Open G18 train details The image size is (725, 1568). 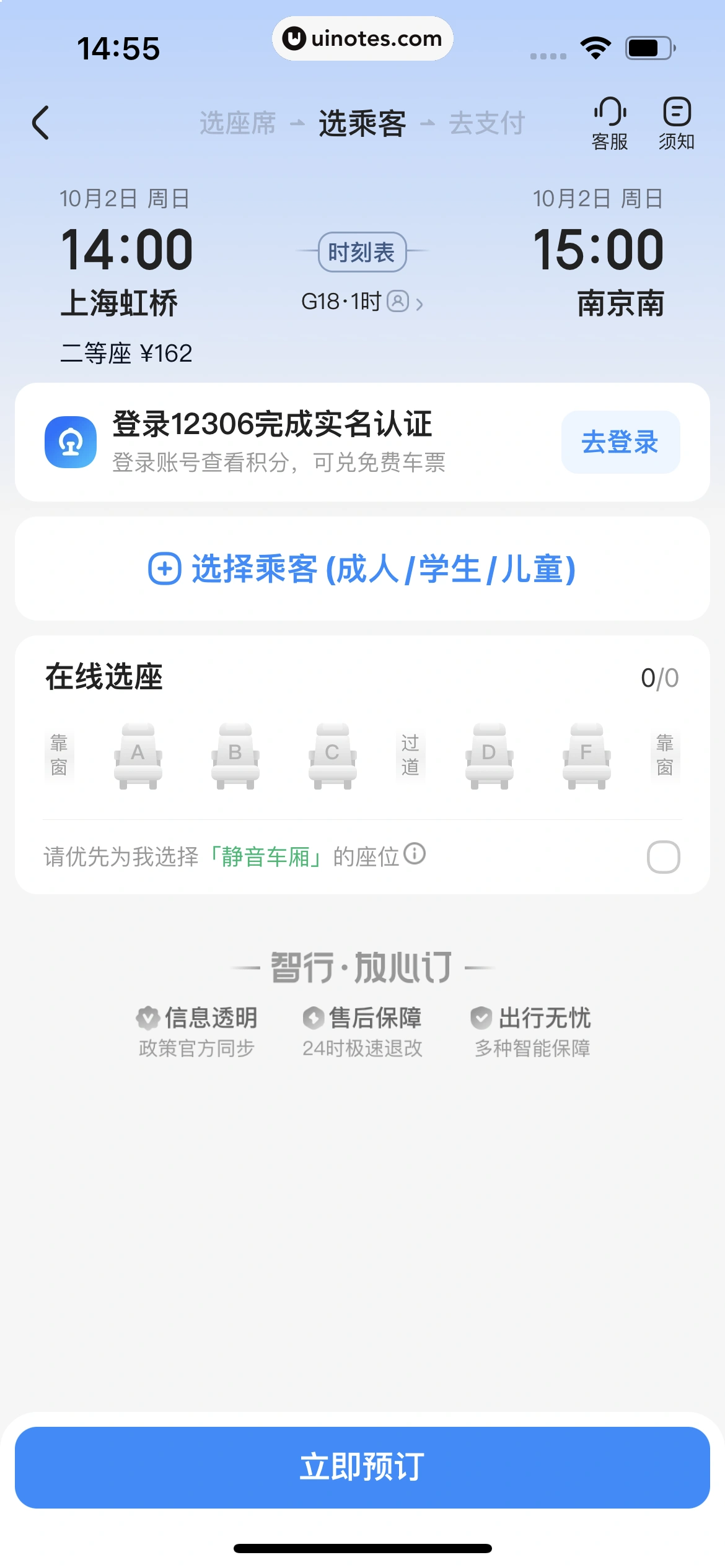[362, 302]
